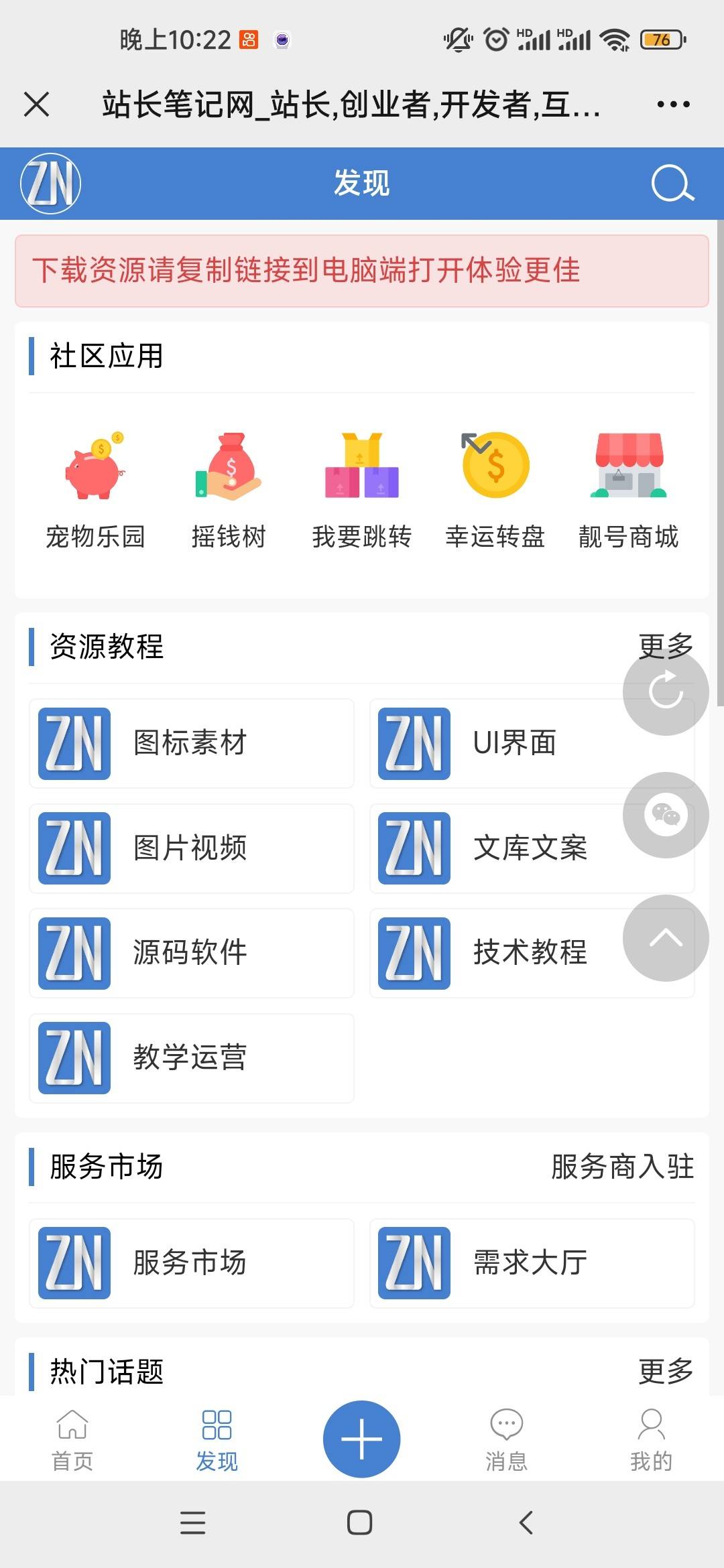
Task: Switch to the 首页 tab
Action: 72,1439
